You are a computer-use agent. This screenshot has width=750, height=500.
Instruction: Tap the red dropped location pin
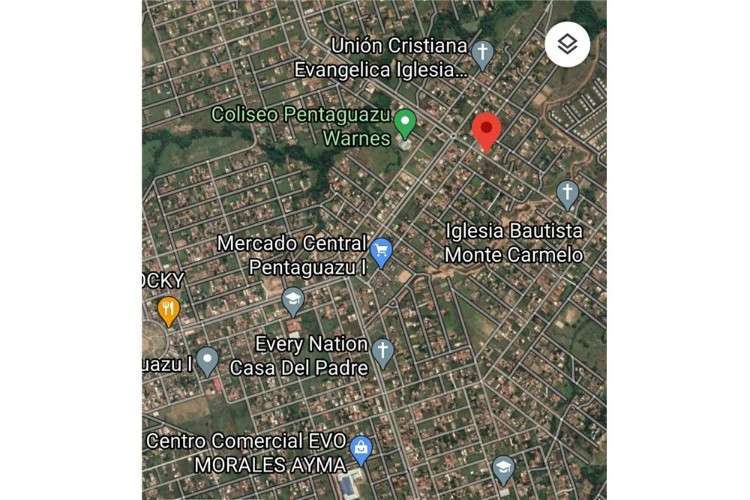486,131
